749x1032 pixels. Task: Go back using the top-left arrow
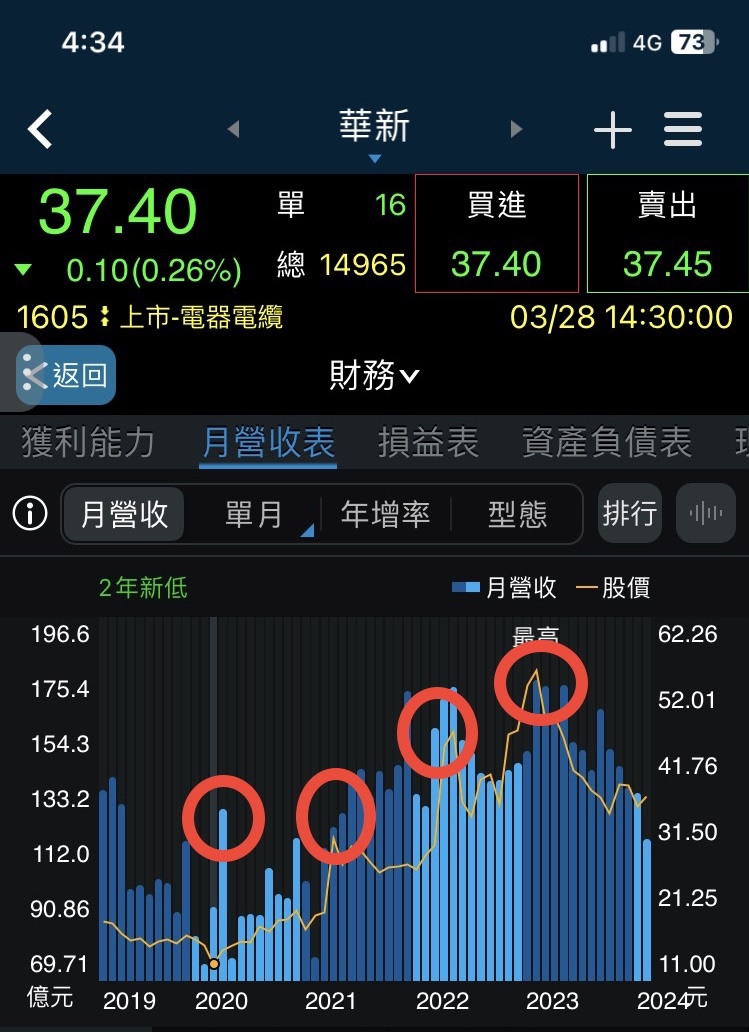pyautogui.click(x=40, y=129)
